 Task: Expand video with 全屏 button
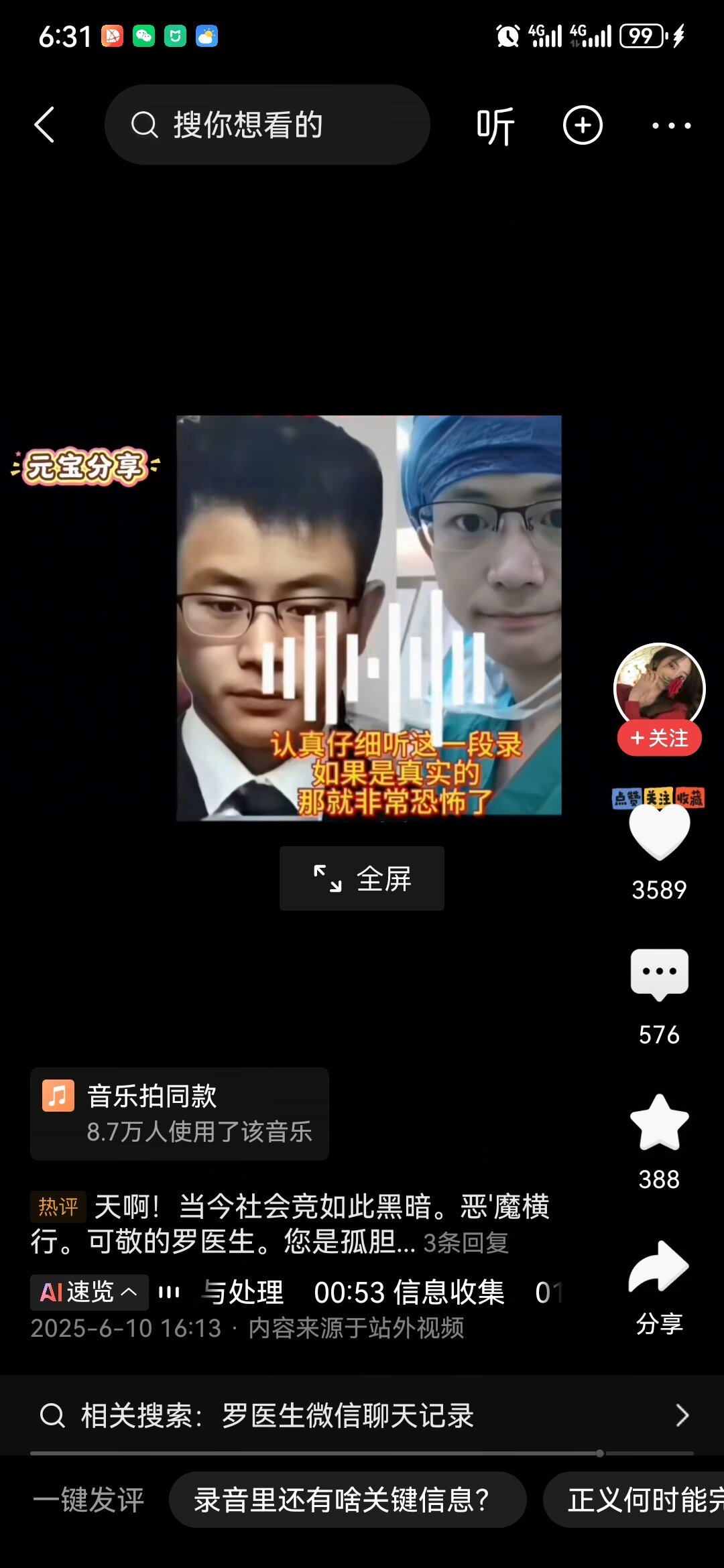pyautogui.click(x=362, y=878)
